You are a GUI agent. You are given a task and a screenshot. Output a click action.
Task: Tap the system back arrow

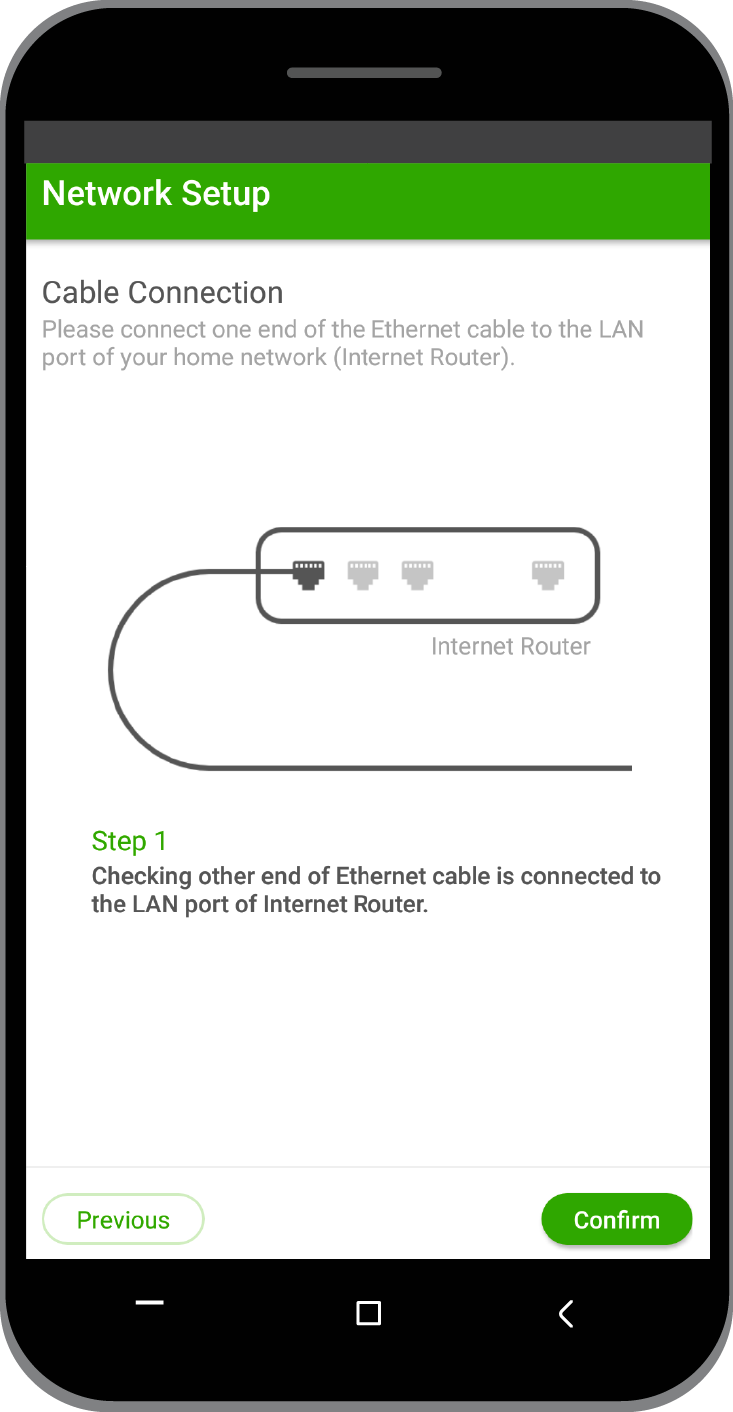(566, 1313)
